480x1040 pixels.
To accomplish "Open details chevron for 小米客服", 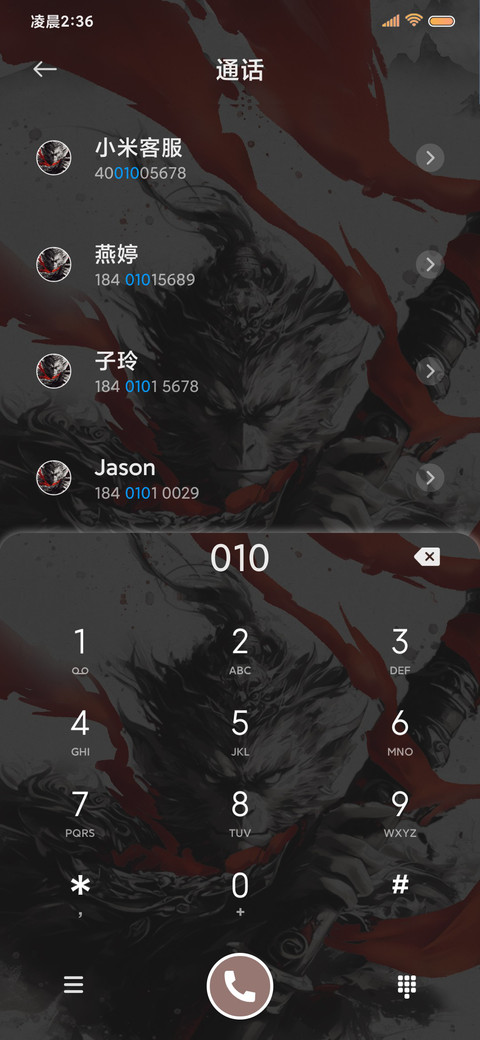I will pos(430,158).
